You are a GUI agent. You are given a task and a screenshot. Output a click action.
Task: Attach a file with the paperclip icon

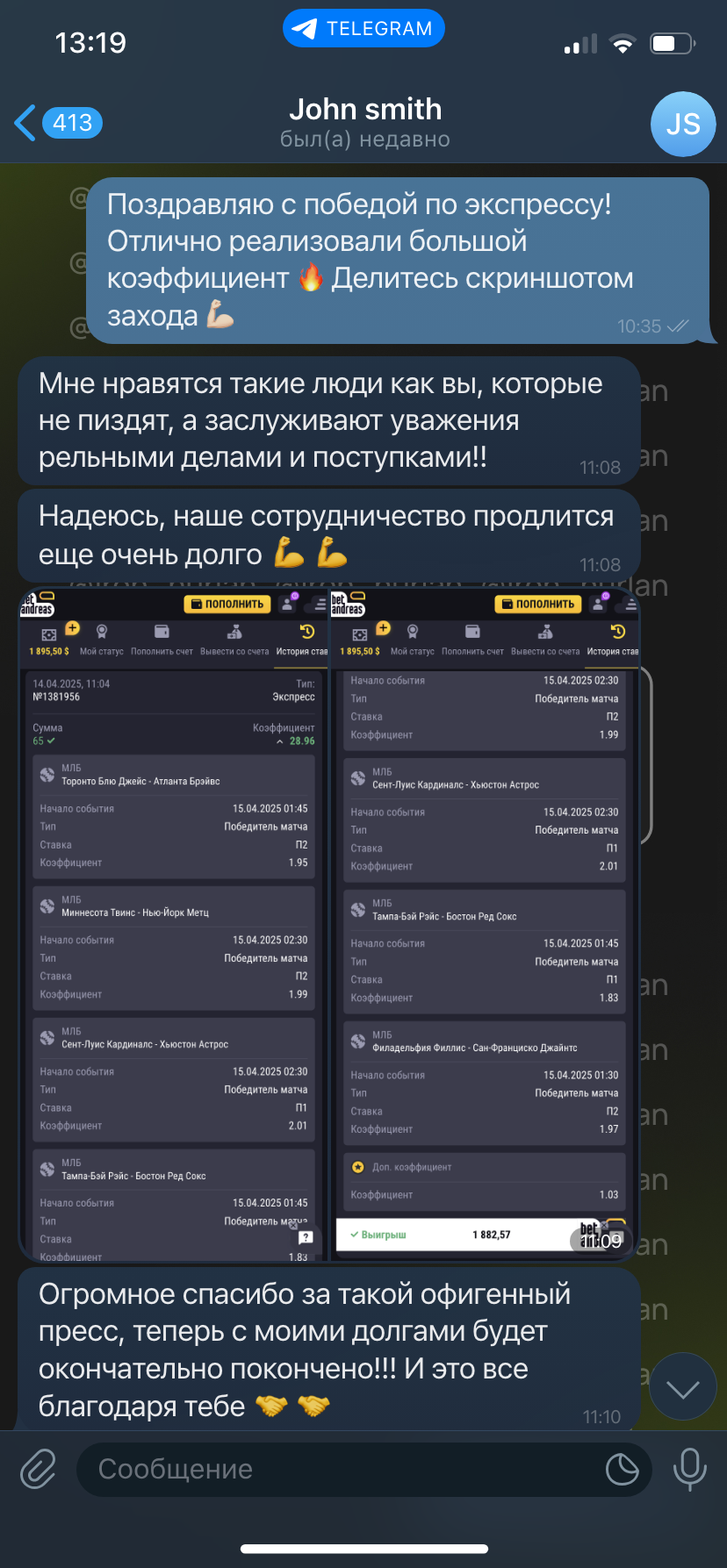point(39,1469)
